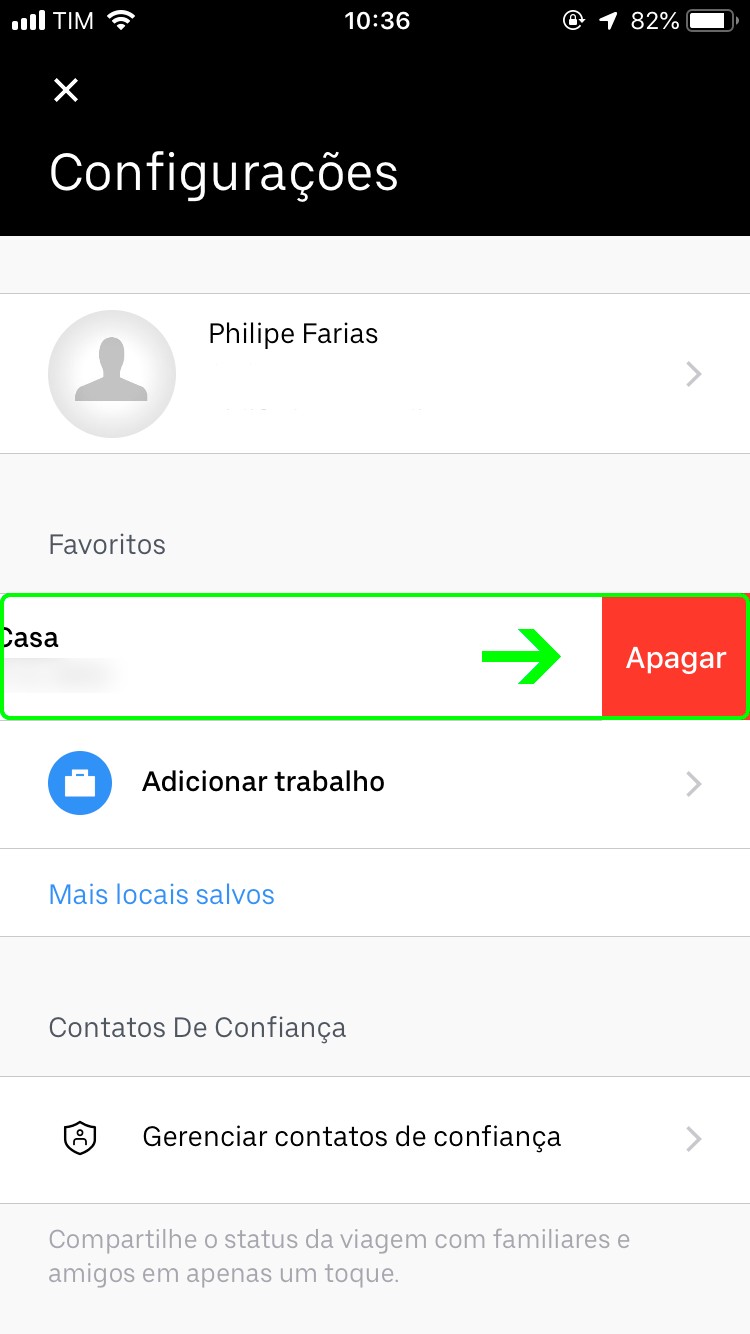The image size is (750, 1334).
Task: Open Mais locais salvos link
Action: (162, 894)
